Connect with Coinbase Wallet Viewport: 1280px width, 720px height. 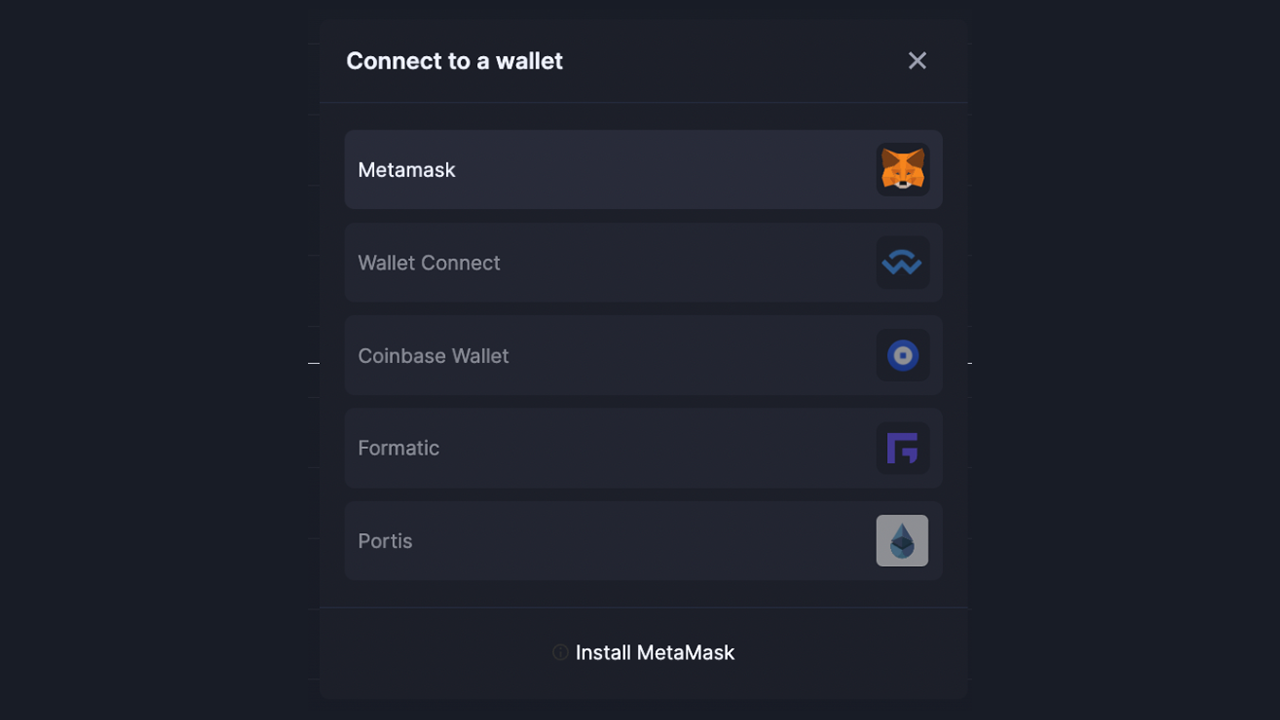[x=643, y=355]
